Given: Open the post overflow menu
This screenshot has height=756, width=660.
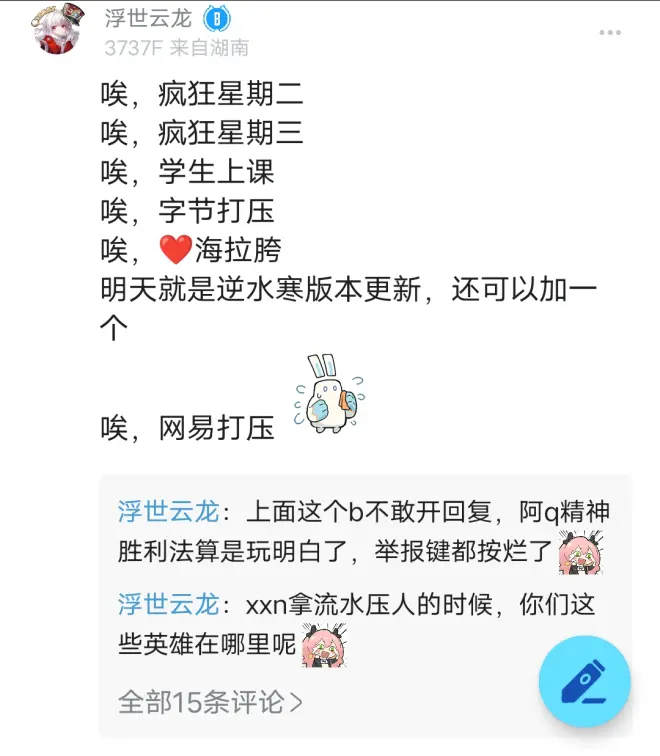Looking at the screenshot, I should (x=610, y=33).
